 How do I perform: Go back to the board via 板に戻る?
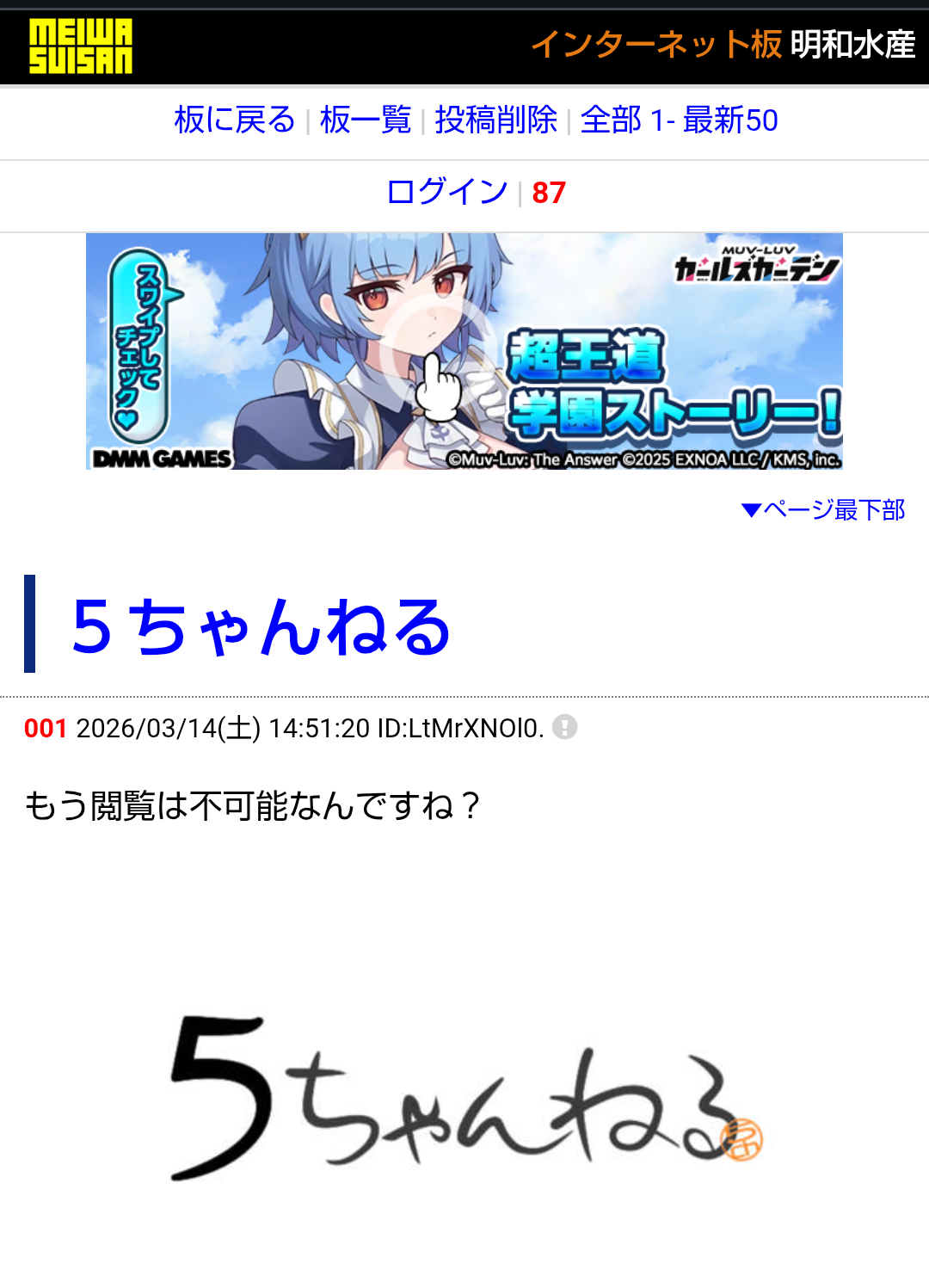(x=234, y=120)
